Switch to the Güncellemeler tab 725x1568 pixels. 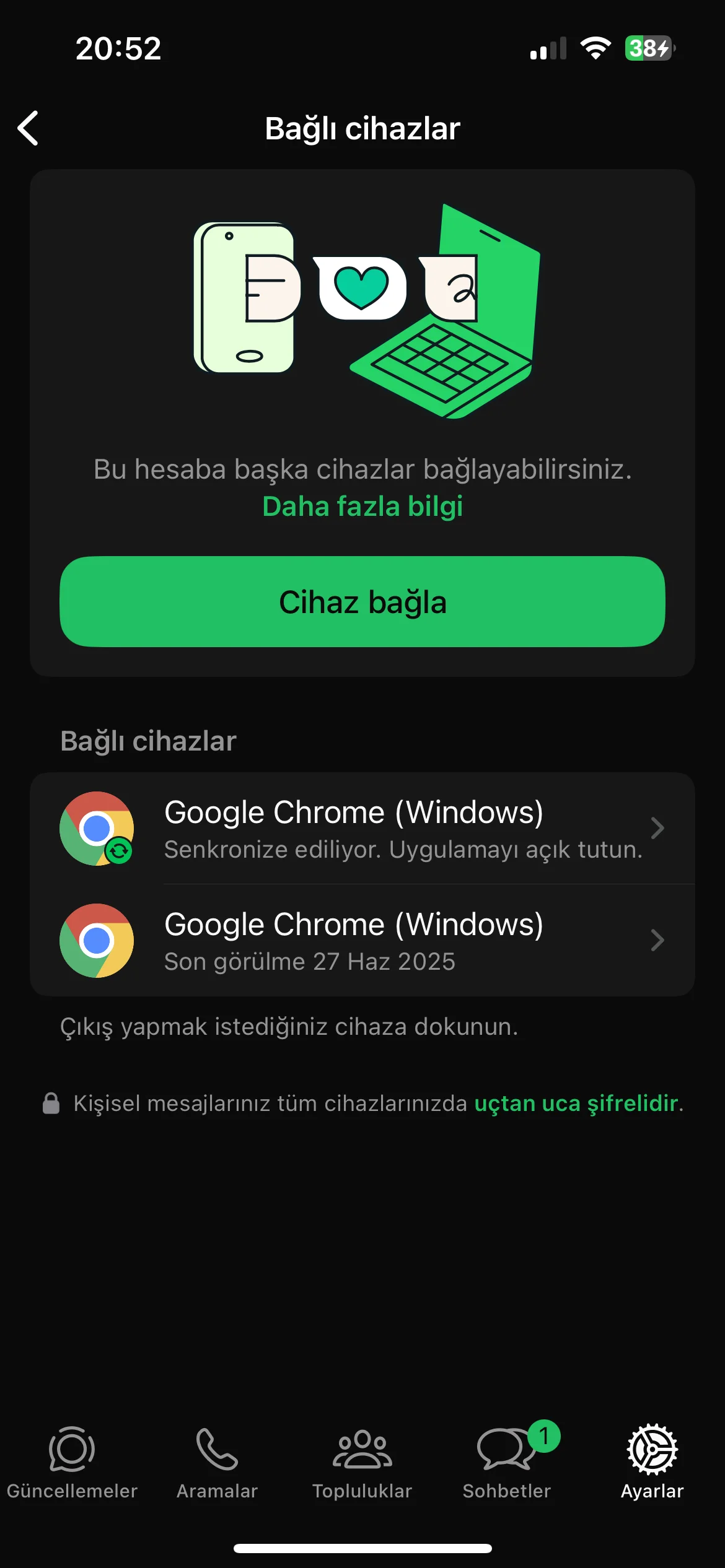point(72,1463)
